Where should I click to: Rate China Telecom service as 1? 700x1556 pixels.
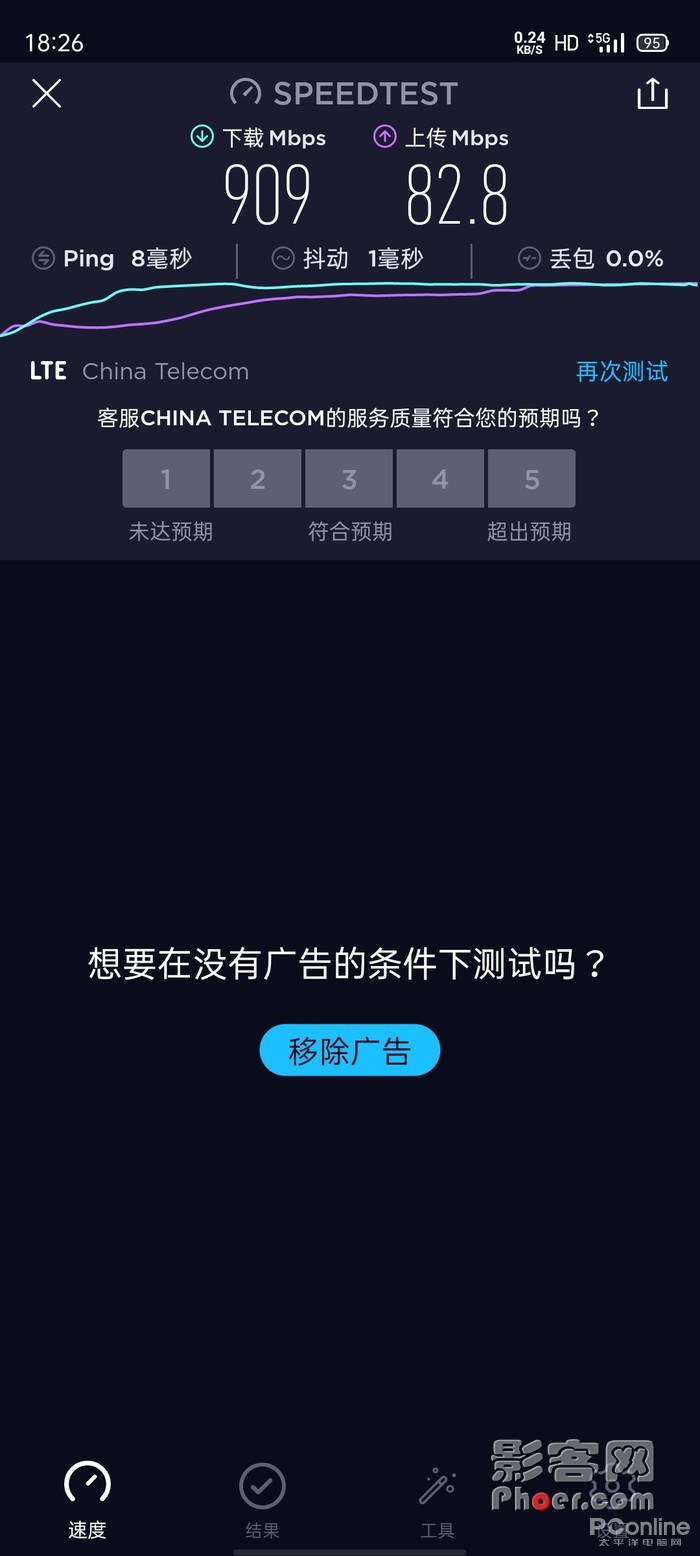click(166, 479)
